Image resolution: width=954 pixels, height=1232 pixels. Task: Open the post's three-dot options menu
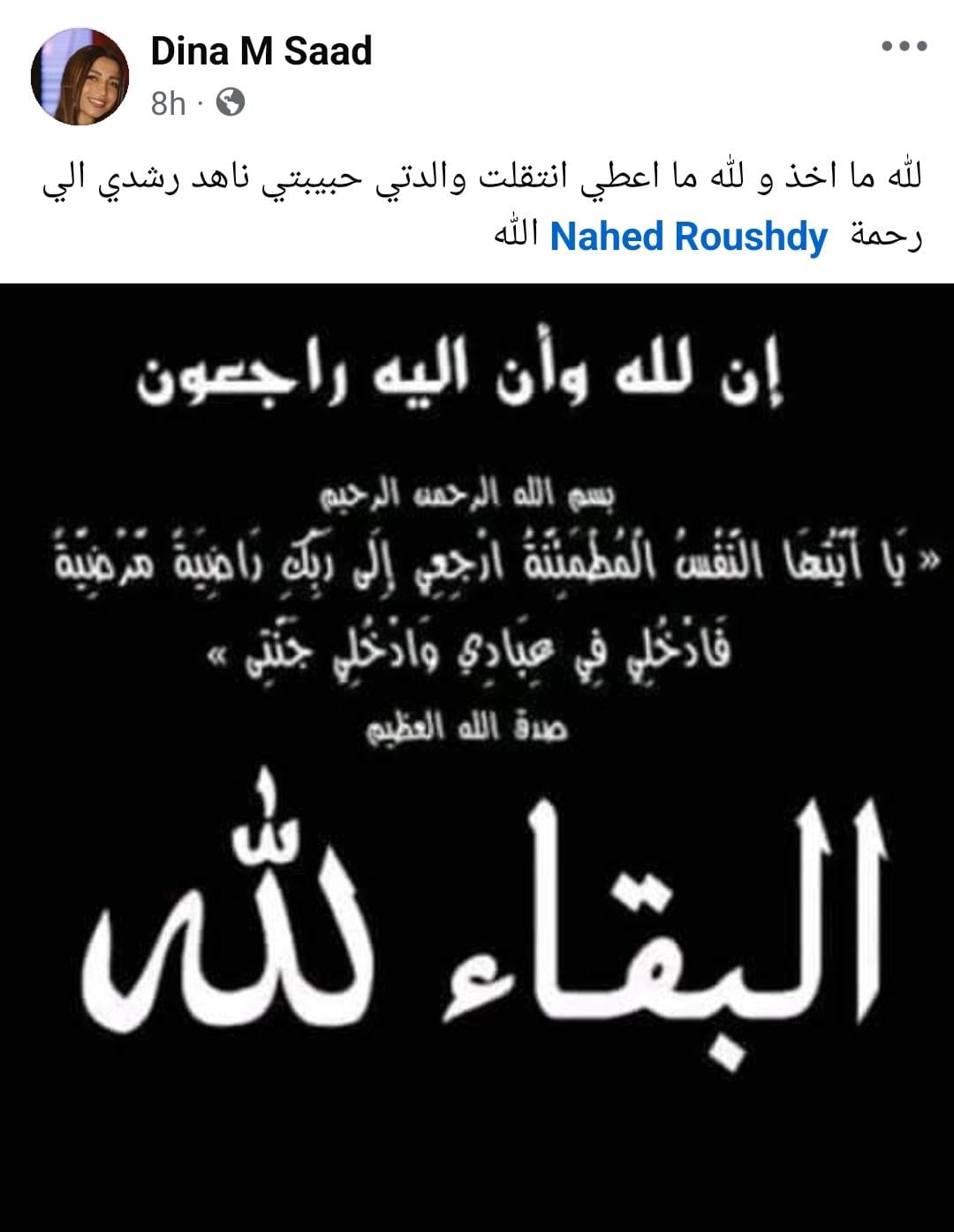pos(905,47)
